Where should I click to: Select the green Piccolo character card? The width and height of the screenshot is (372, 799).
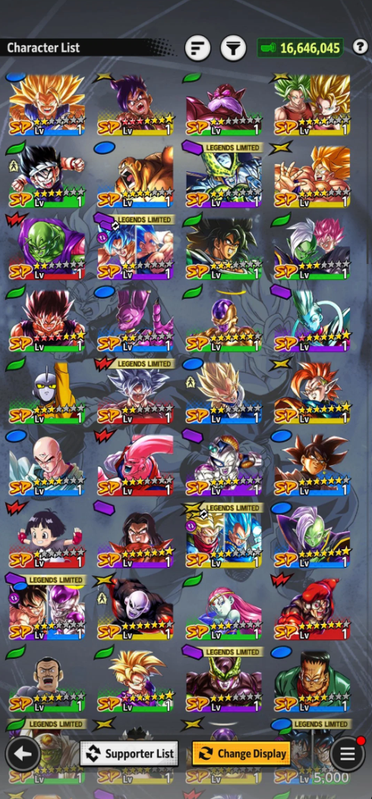pyautogui.click(x=47, y=249)
